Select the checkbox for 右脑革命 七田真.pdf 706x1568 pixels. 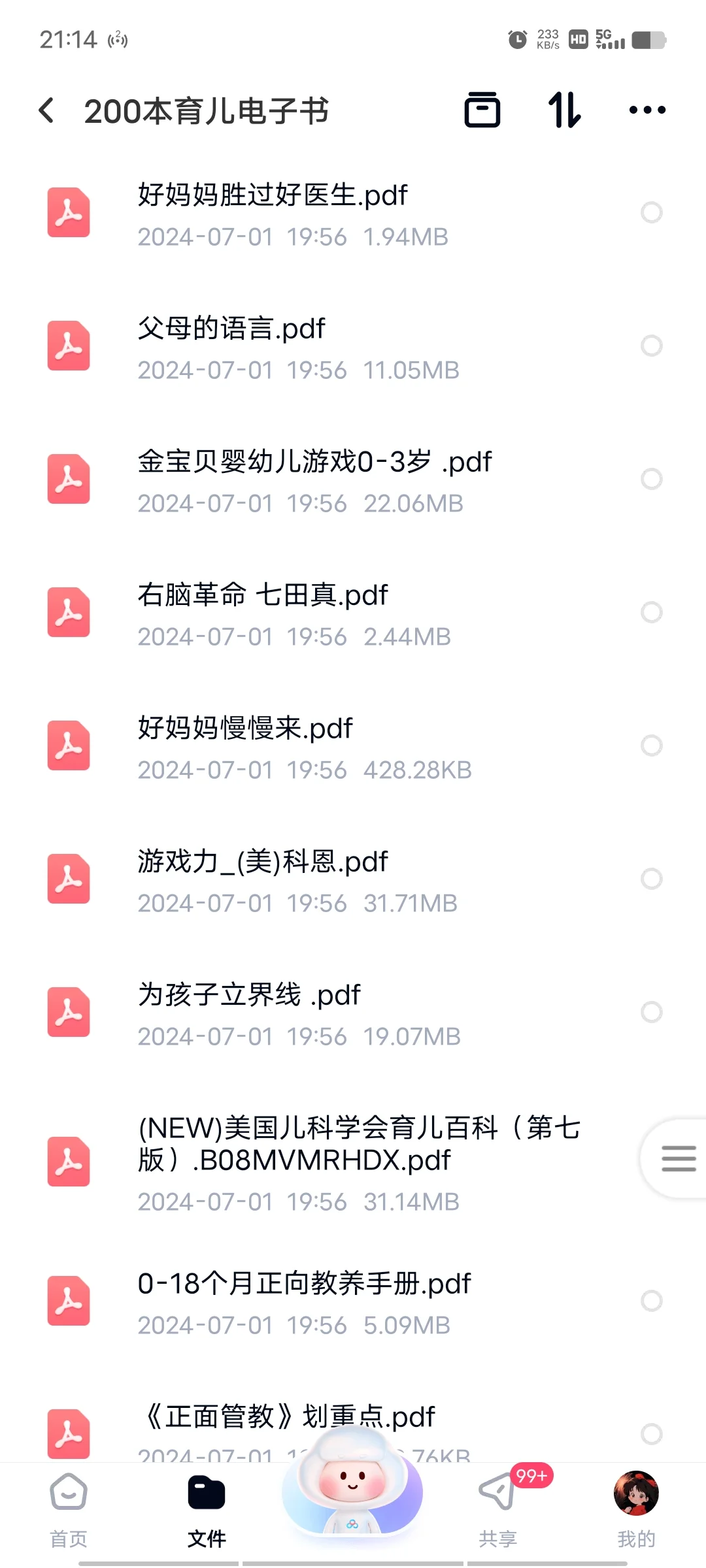tap(651, 612)
